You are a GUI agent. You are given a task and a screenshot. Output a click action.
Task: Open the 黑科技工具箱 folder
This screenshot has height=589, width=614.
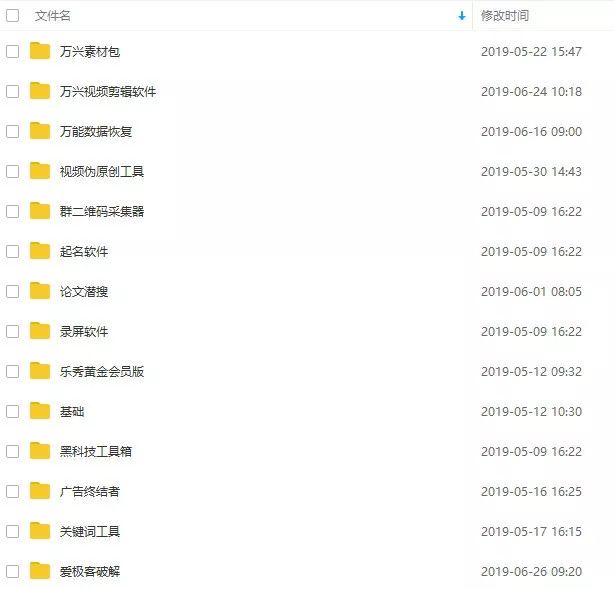tap(95, 451)
